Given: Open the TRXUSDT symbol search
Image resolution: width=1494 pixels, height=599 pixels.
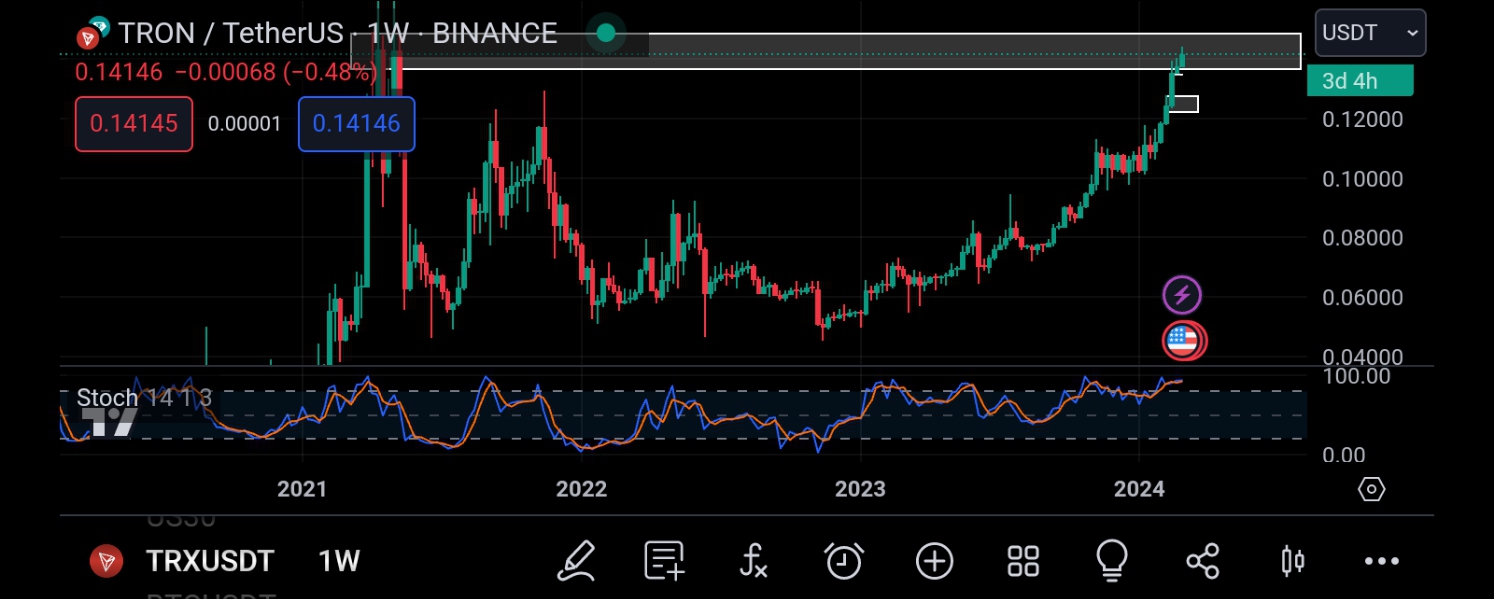Looking at the screenshot, I should 209,561.
